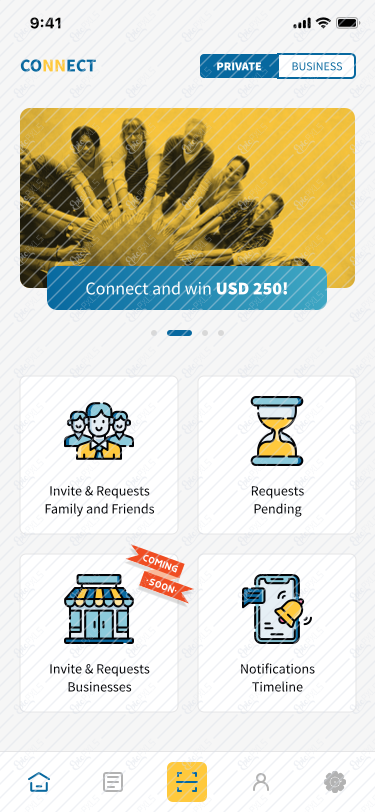Select the Private segment
Screen dimensions: 375x812
(x=239, y=66)
